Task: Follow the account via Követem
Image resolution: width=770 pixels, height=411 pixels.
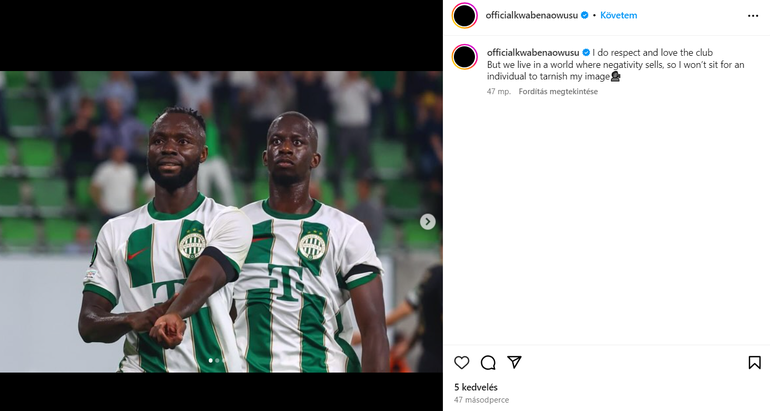Action: tap(618, 16)
